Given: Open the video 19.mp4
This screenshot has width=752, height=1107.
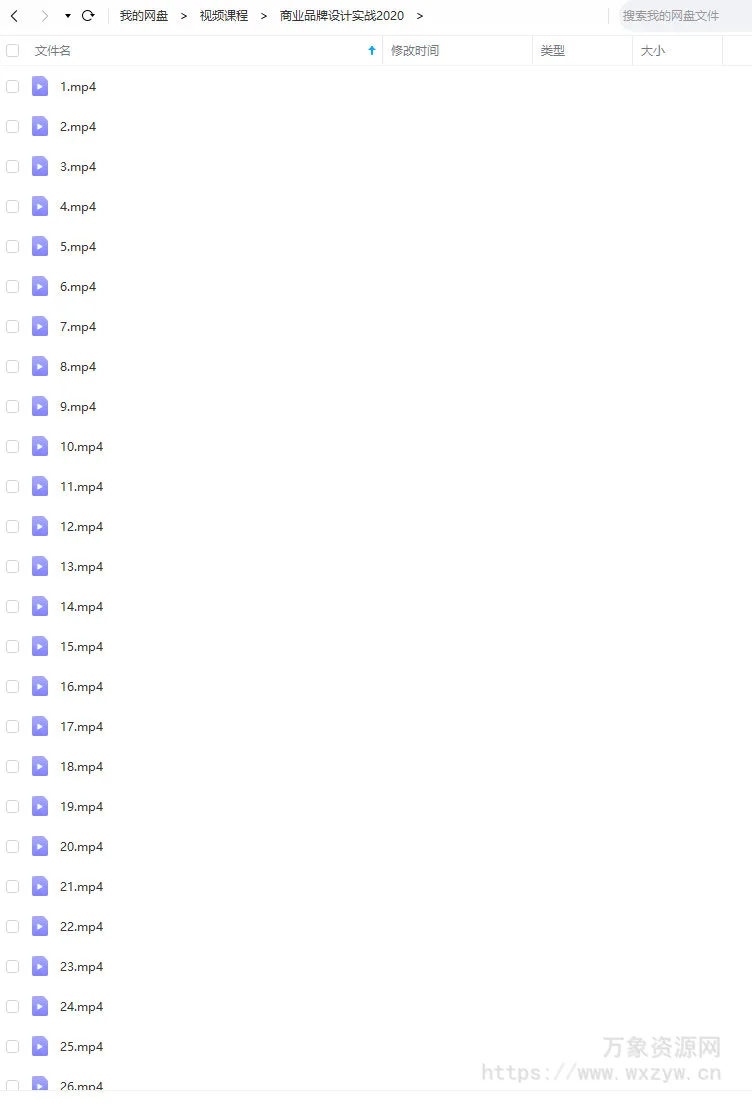Looking at the screenshot, I should coord(81,807).
